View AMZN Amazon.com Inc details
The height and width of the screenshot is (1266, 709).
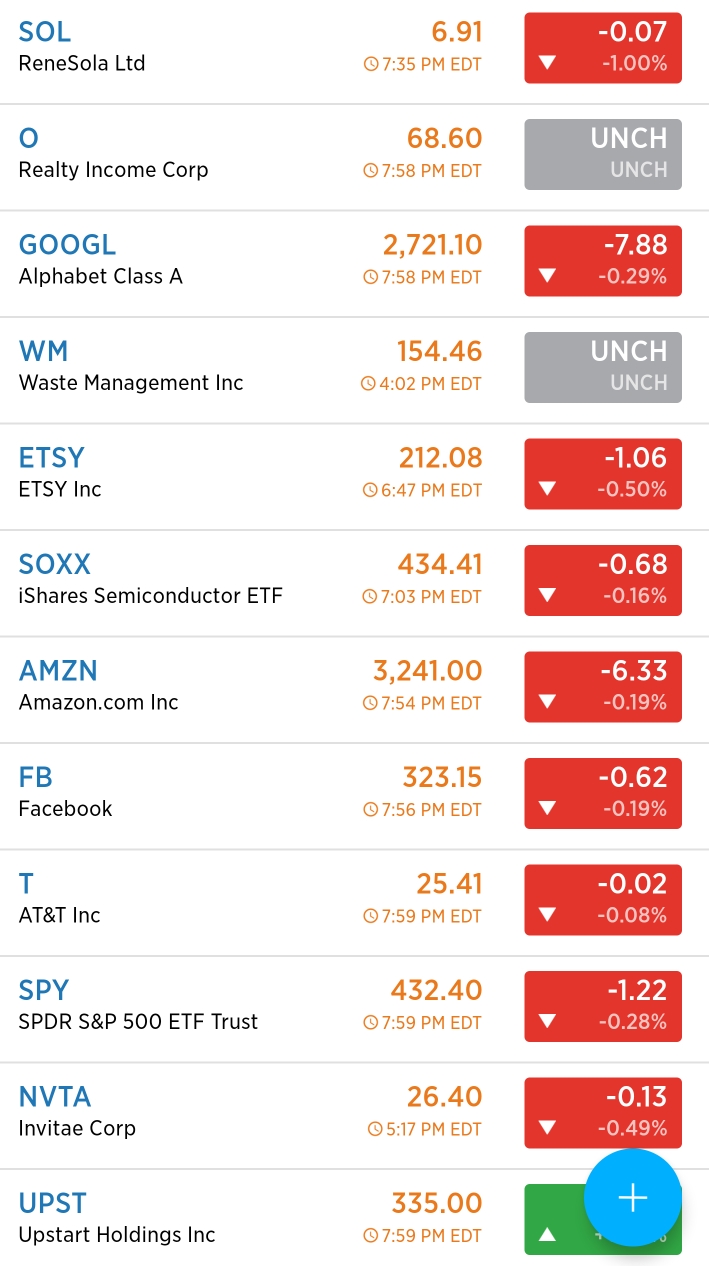(x=354, y=689)
